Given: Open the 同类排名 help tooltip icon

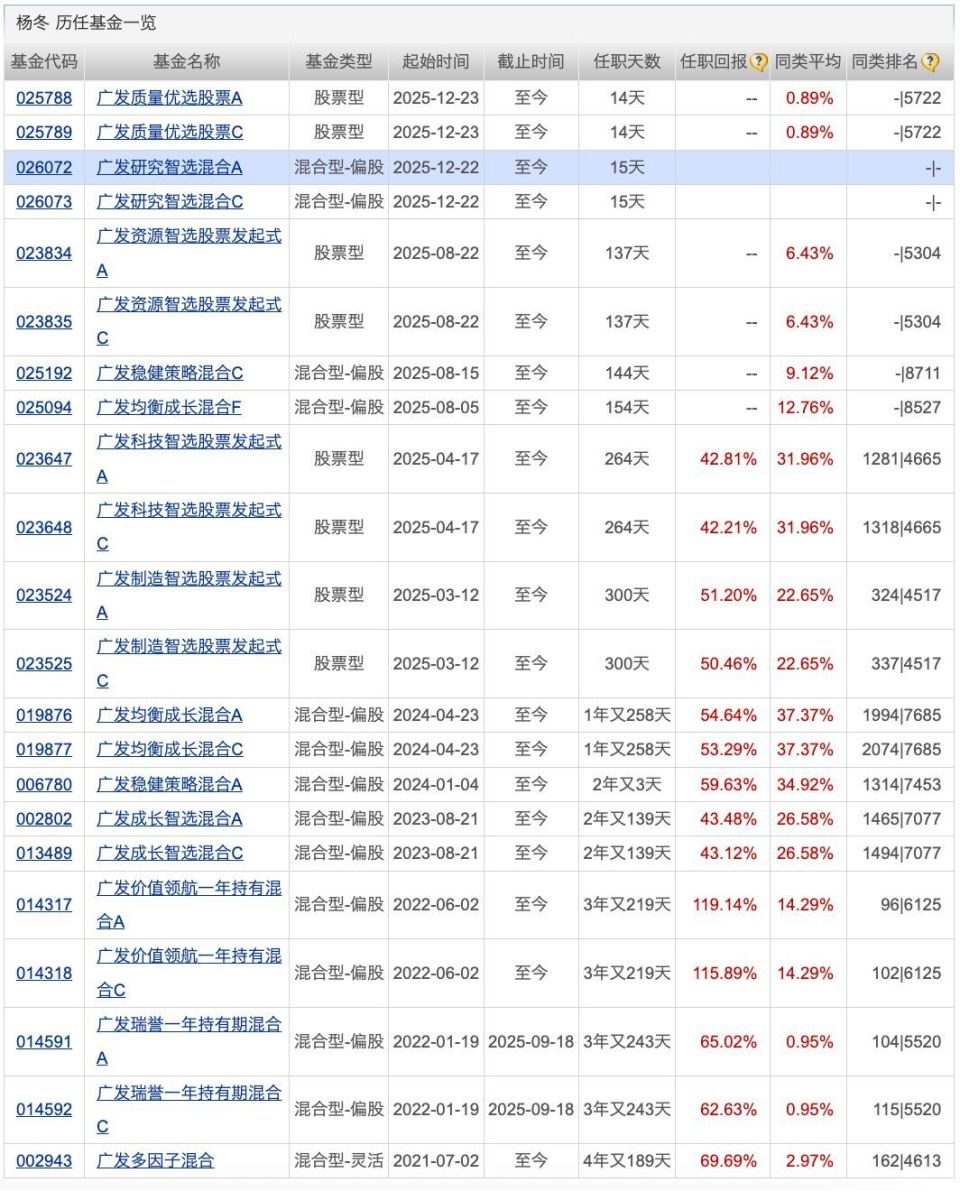Looking at the screenshot, I should coord(930,61).
